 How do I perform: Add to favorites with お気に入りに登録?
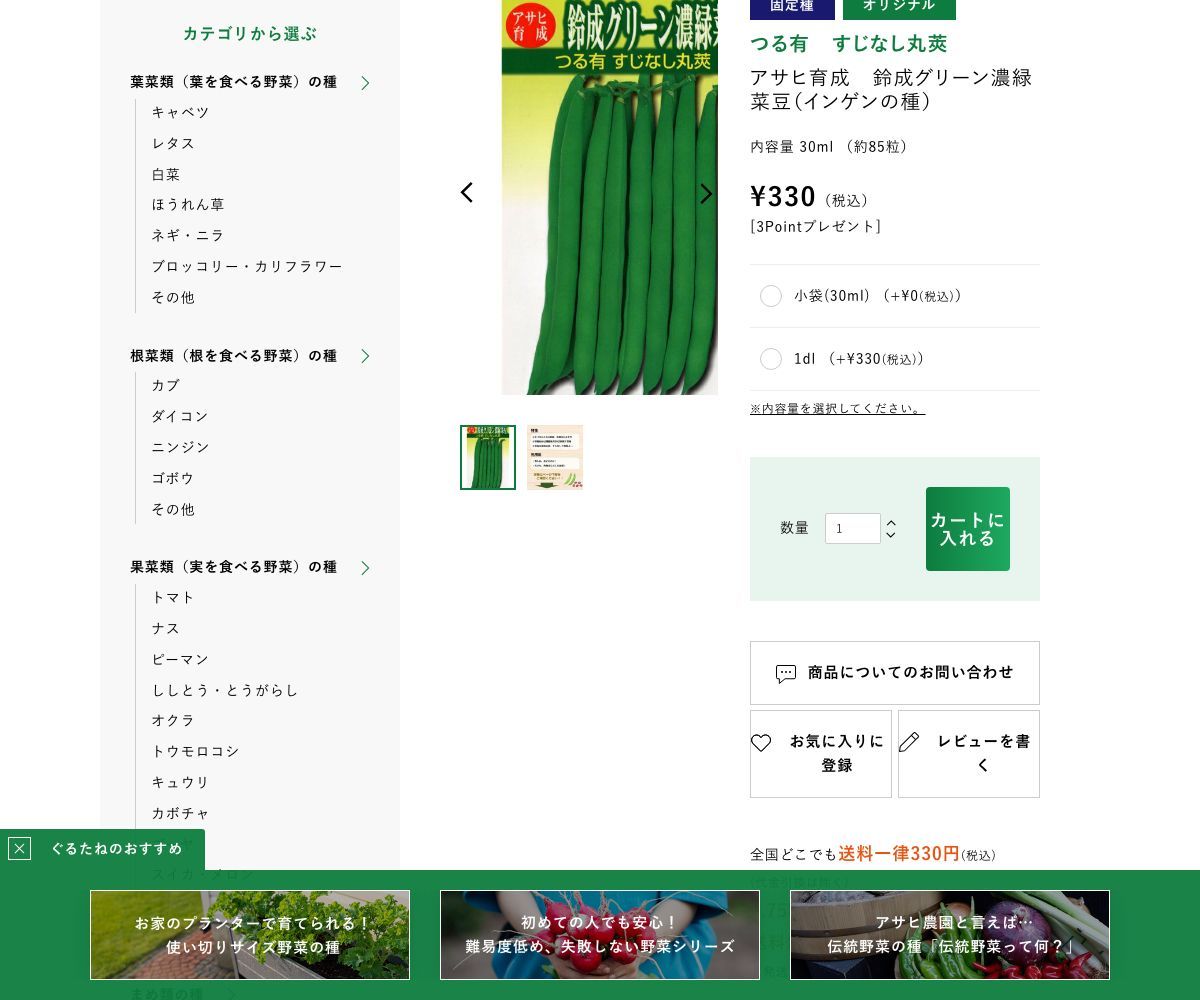pyautogui.click(x=821, y=754)
